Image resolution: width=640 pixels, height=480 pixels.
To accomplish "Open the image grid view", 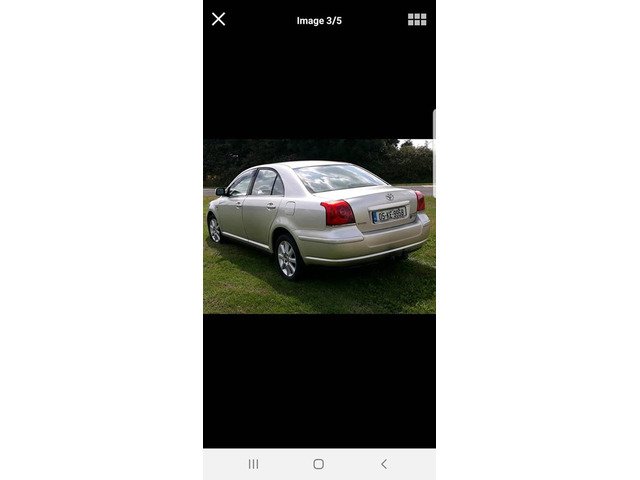I will [417, 19].
